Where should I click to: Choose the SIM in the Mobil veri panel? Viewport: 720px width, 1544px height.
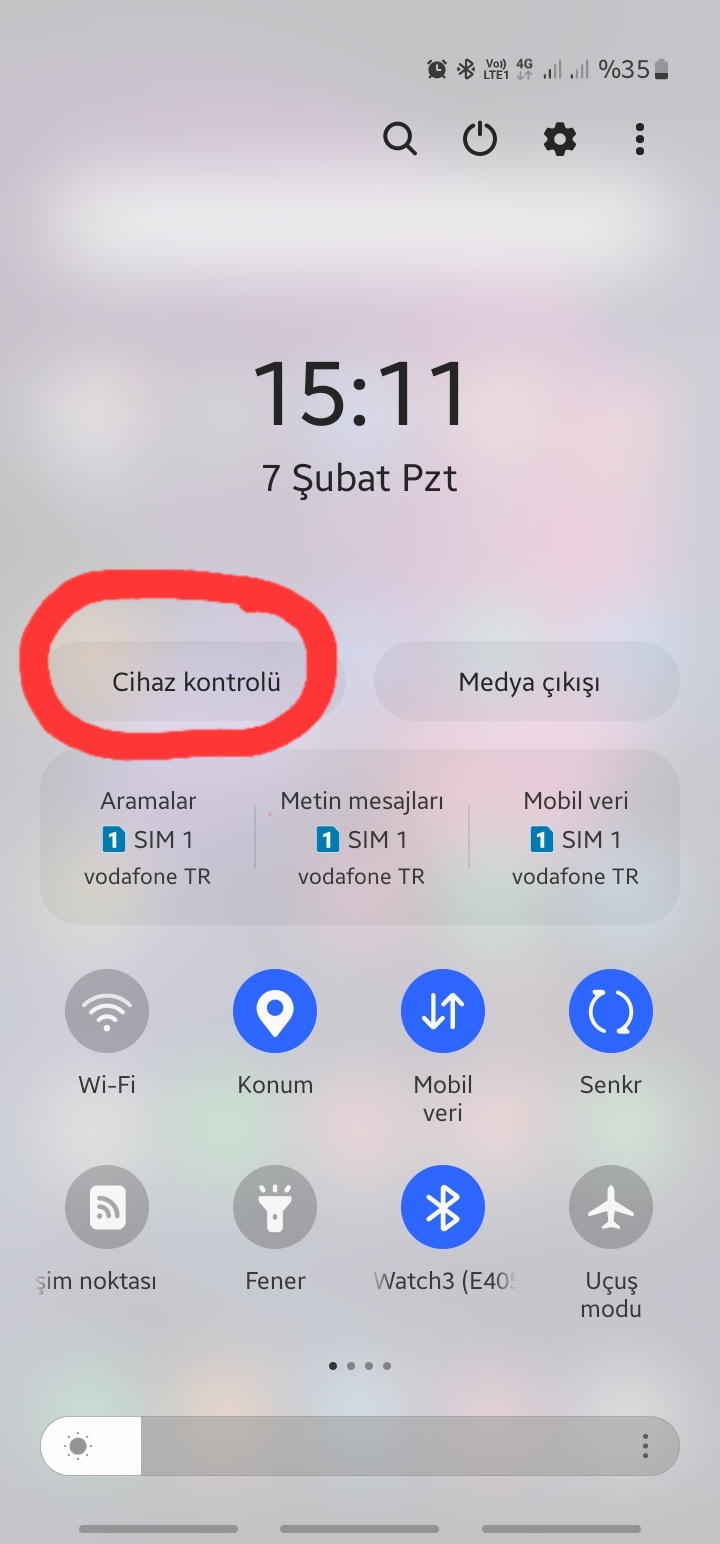[575, 839]
